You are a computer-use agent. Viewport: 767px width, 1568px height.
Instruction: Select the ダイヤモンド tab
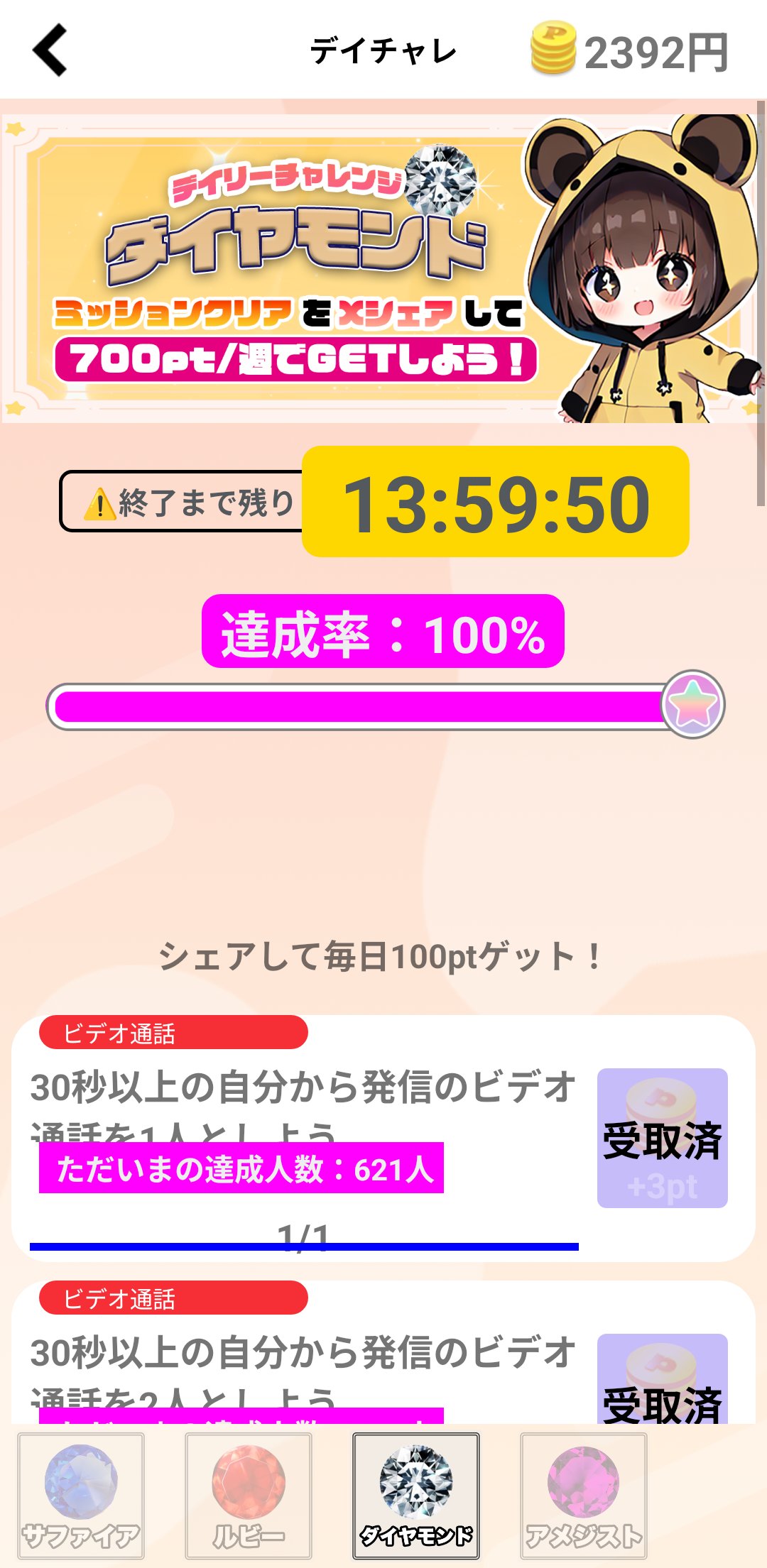(416, 1496)
